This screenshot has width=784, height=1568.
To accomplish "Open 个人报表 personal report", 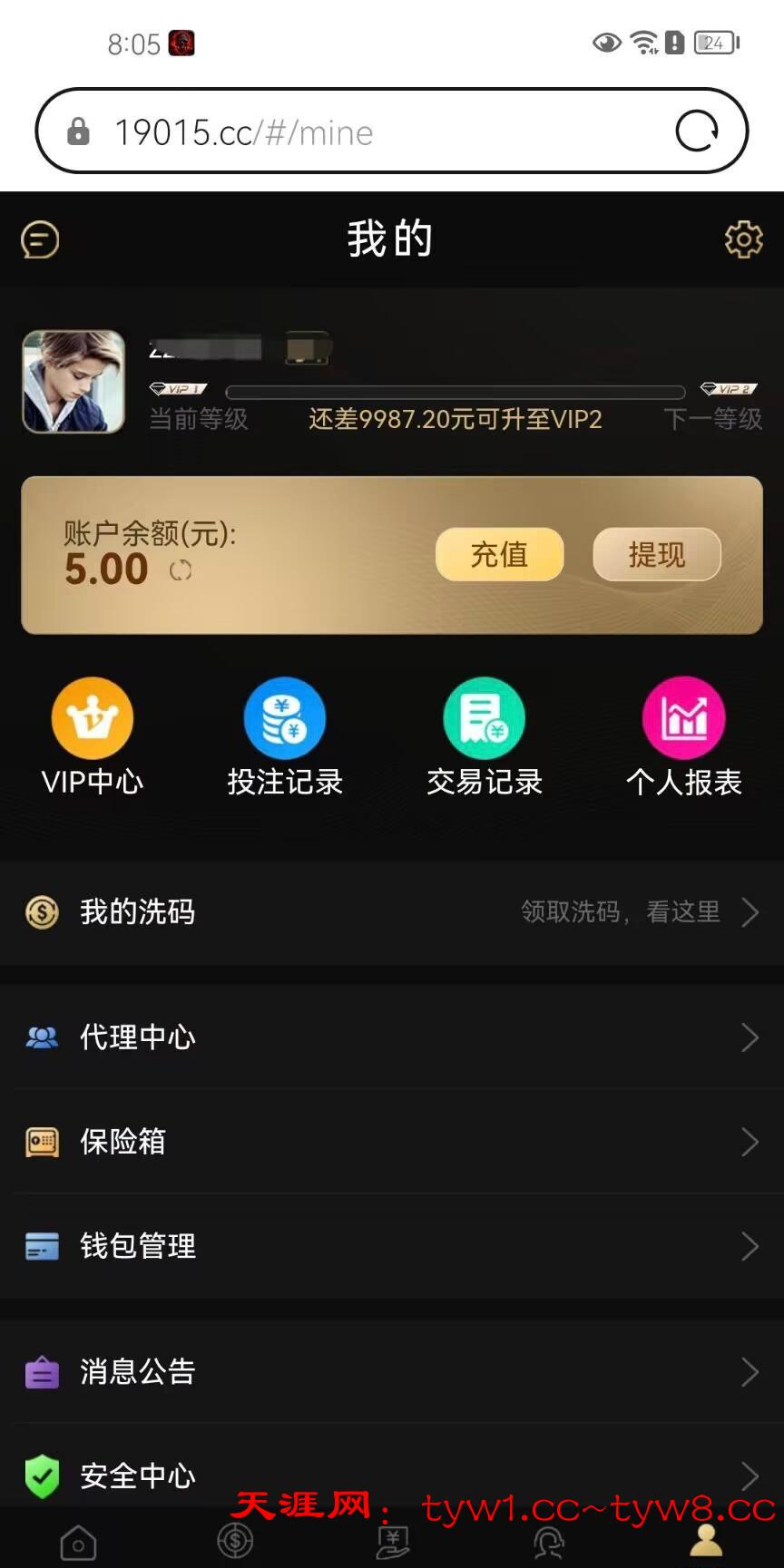I will (x=683, y=736).
